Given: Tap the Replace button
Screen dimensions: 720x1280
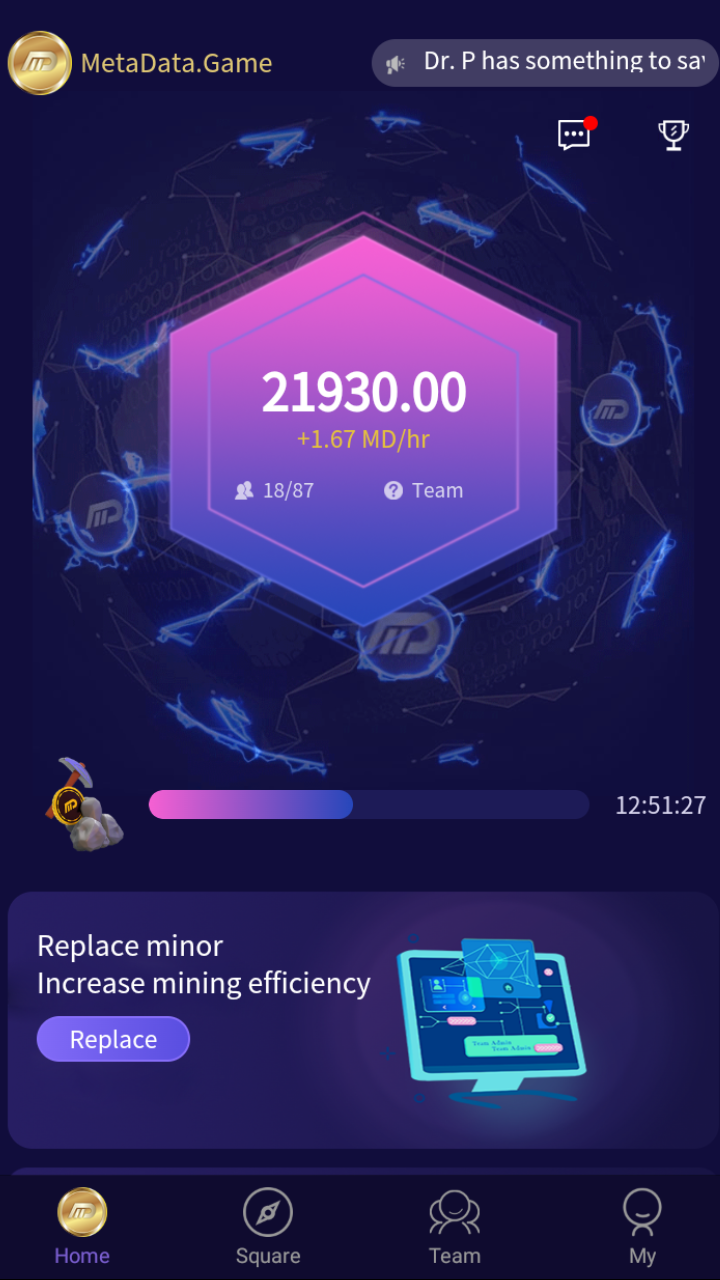Looking at the screenshot, I should click(x=113, y=1039).
